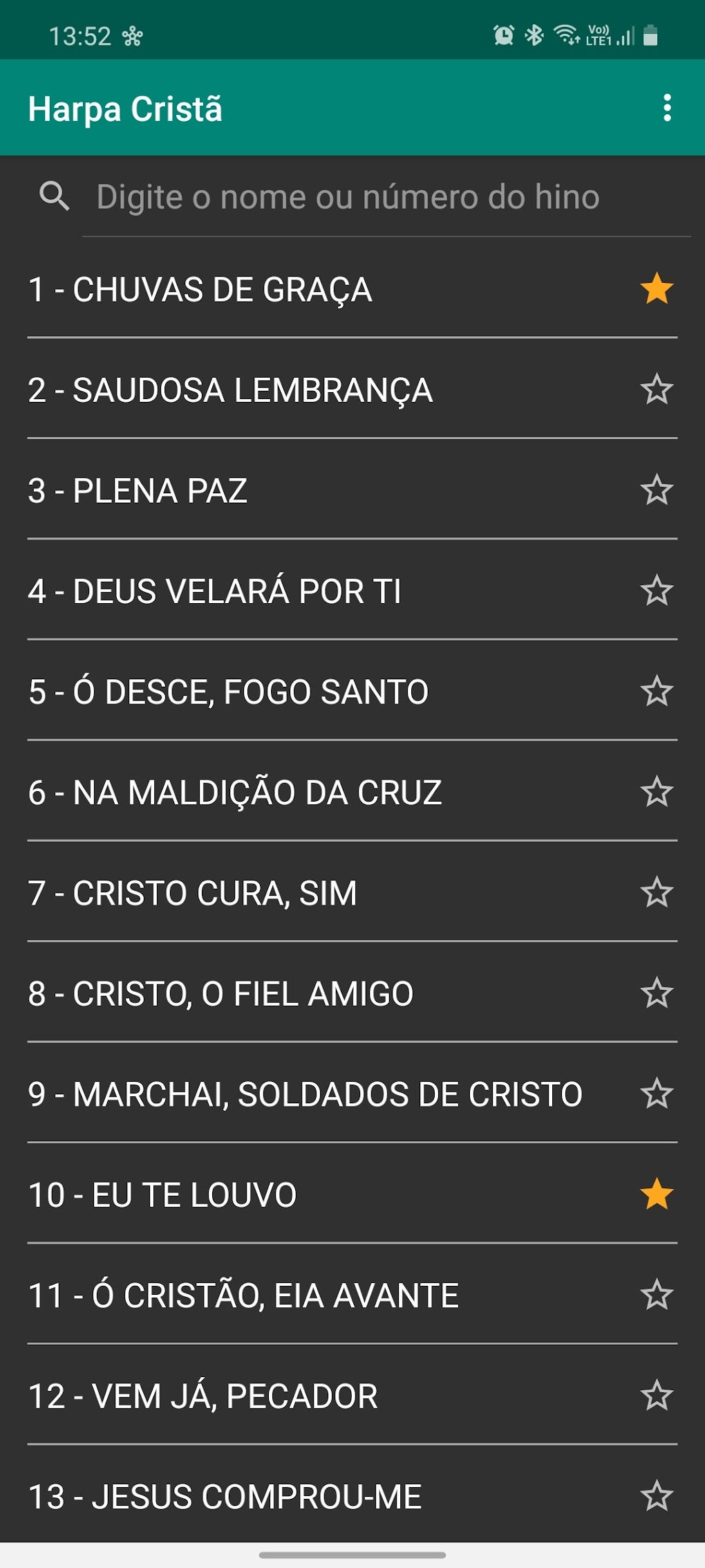Open hymn 13 - Jesus Comprou-Me

tap(225, 1497)
